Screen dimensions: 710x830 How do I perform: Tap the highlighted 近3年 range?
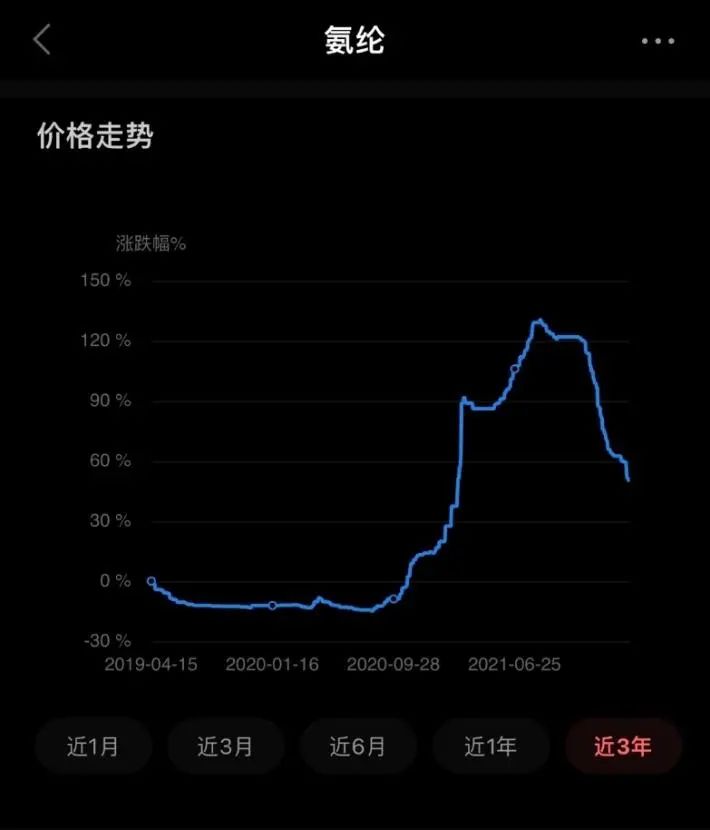[623, 746]
